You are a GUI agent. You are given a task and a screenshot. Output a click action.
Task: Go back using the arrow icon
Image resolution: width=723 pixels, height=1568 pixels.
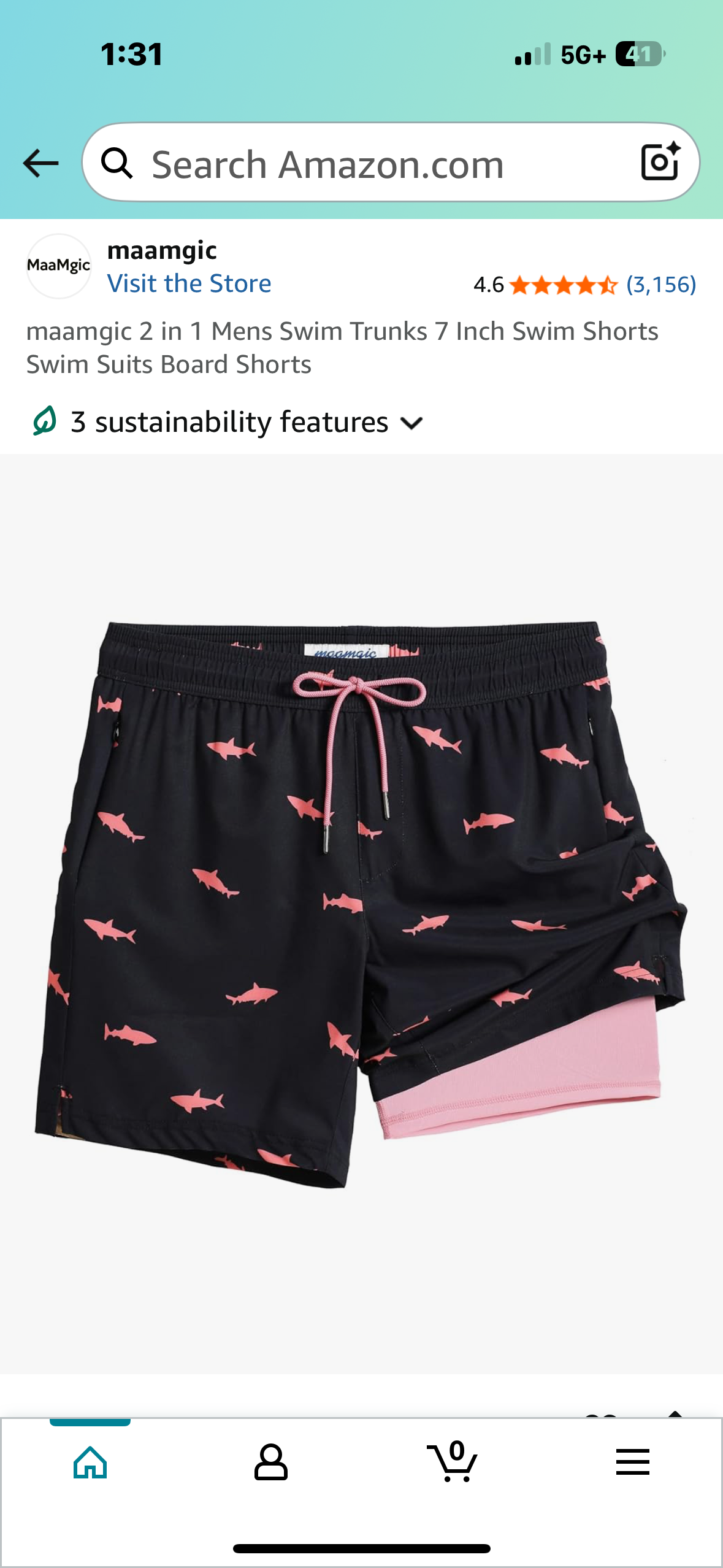[x=40, y=163]
